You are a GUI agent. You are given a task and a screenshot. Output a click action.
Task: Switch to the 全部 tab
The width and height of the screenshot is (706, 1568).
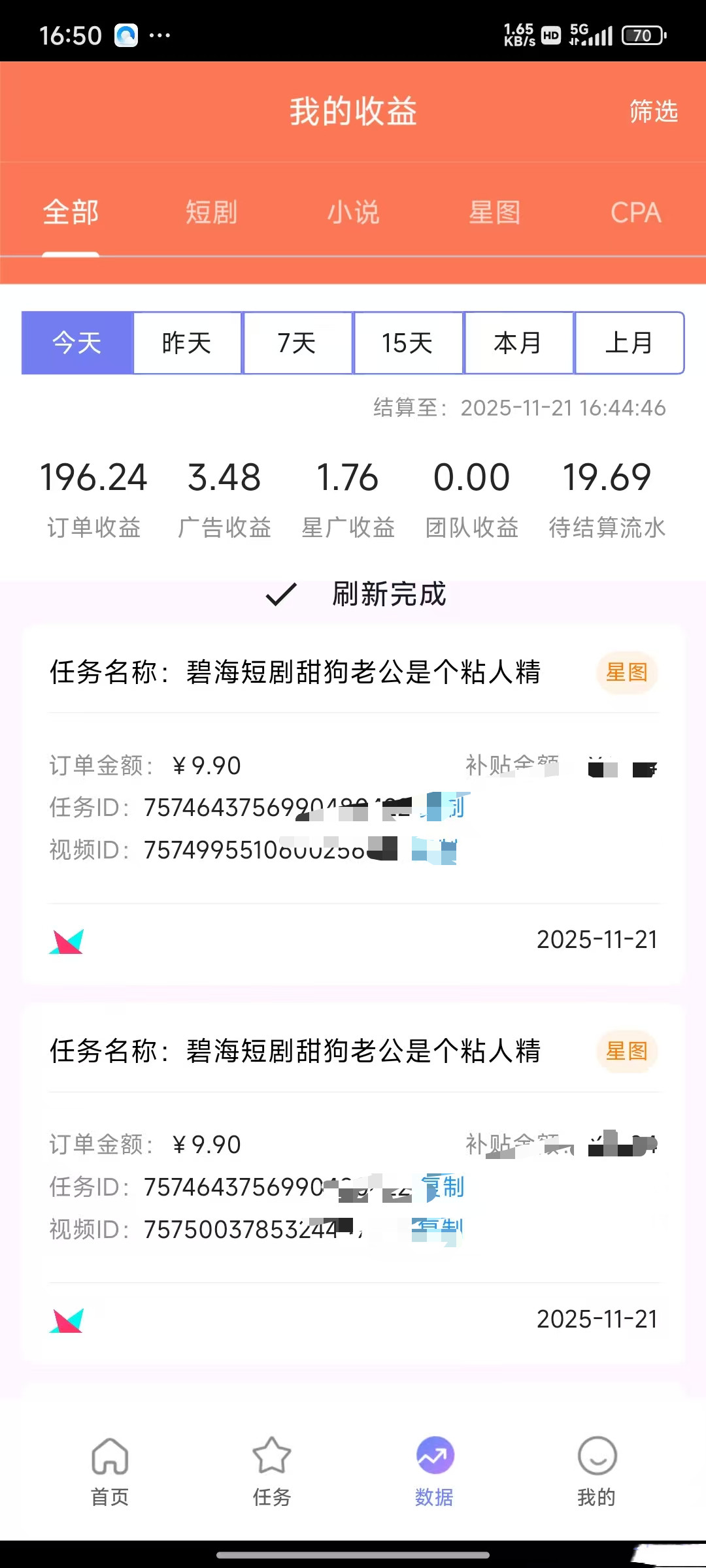(x=71, y=213)
